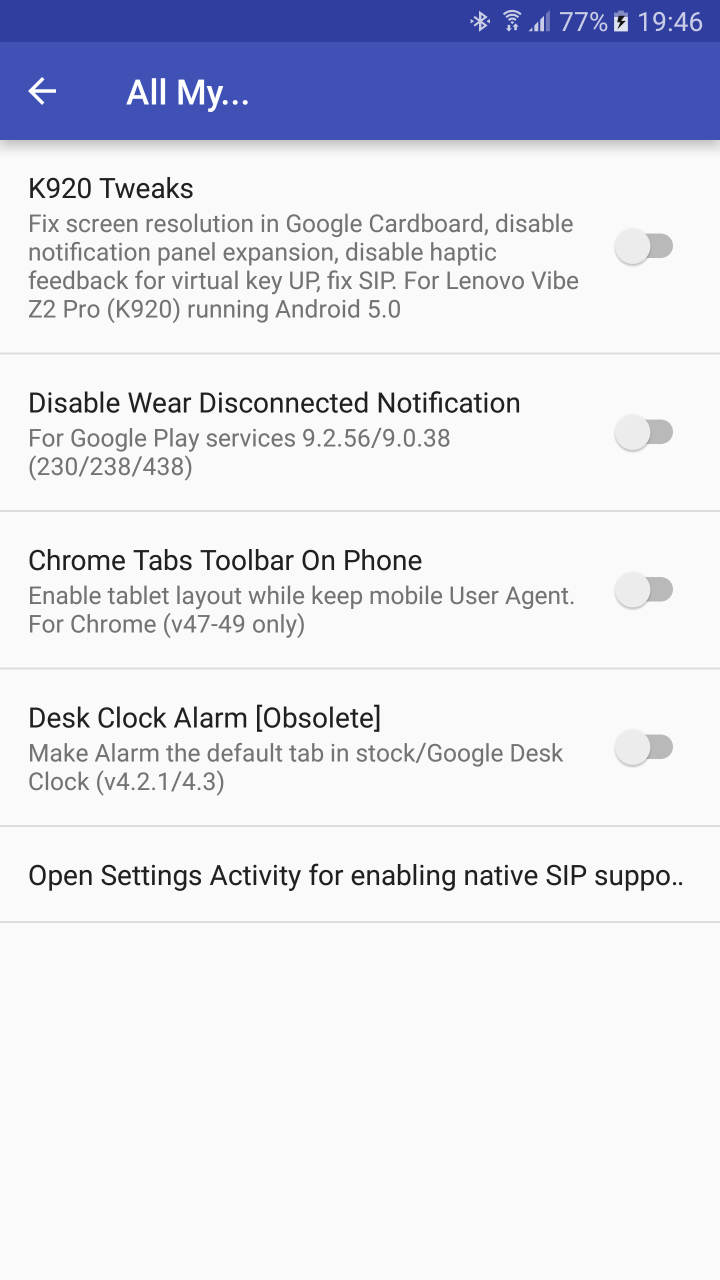Enable the K920 Tweaks switch
The height and width of the screenshot is (1280, 720).
coord(644,246)
